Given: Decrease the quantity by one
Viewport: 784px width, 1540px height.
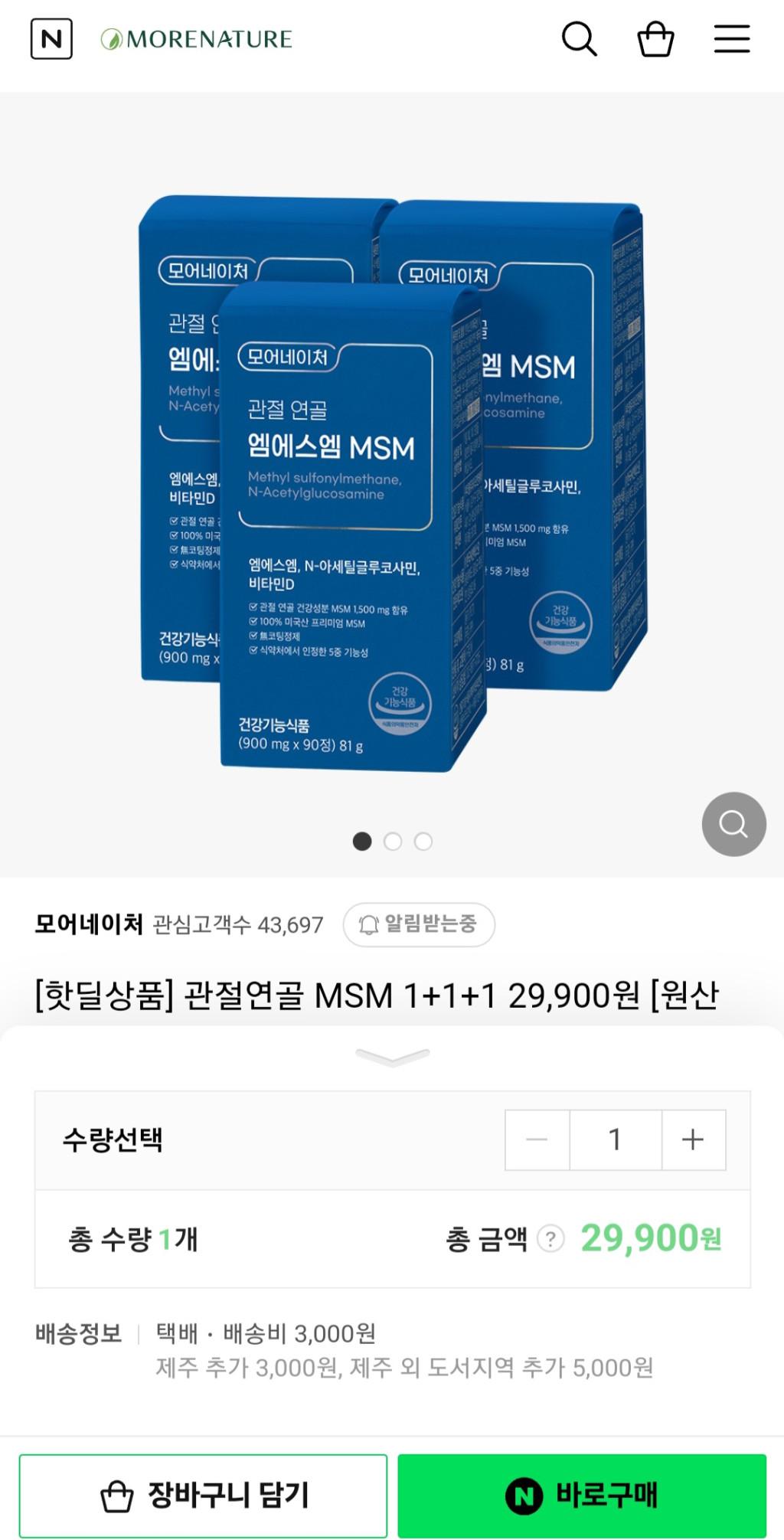Looking at the screenshot, I should 537,1139.
